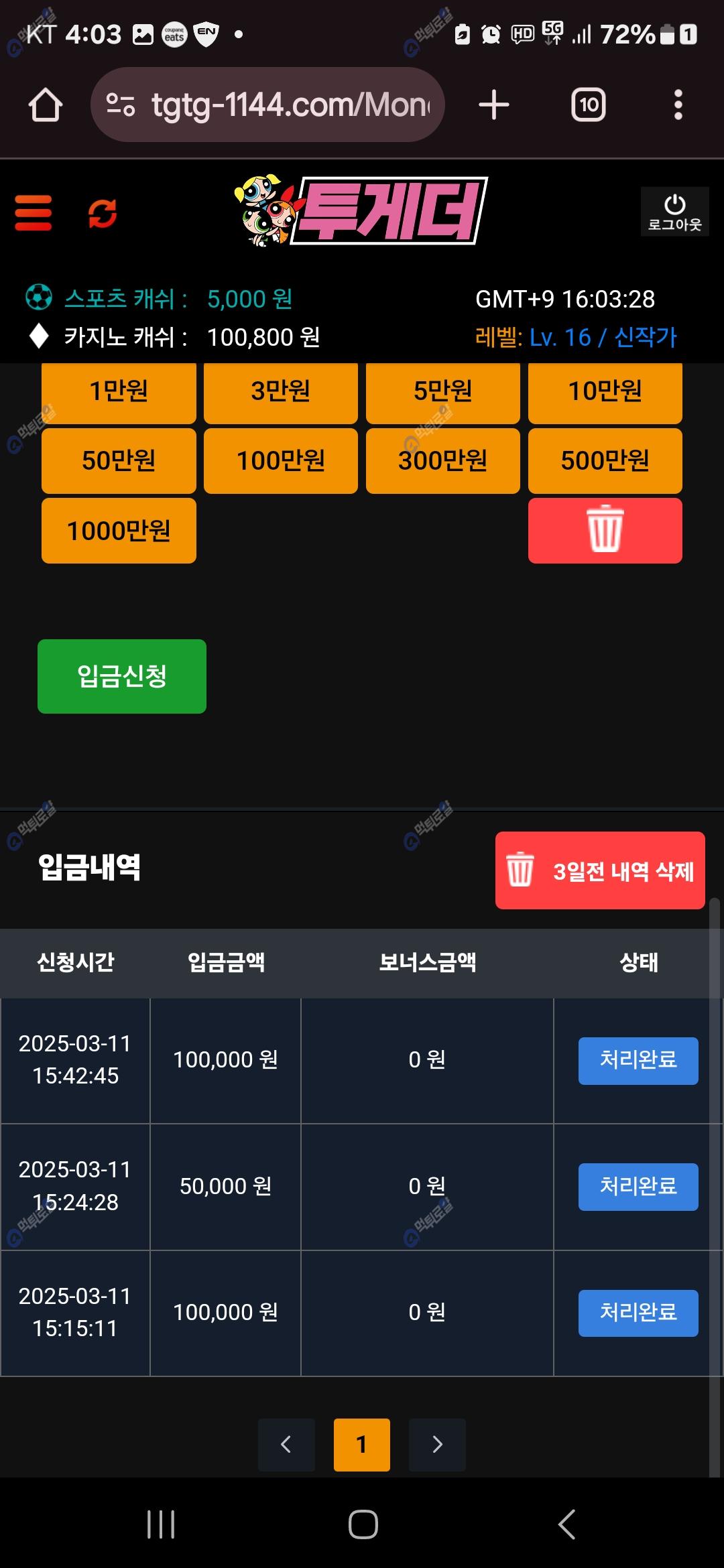Clear the amount with the trash button

tap(605, 531)
